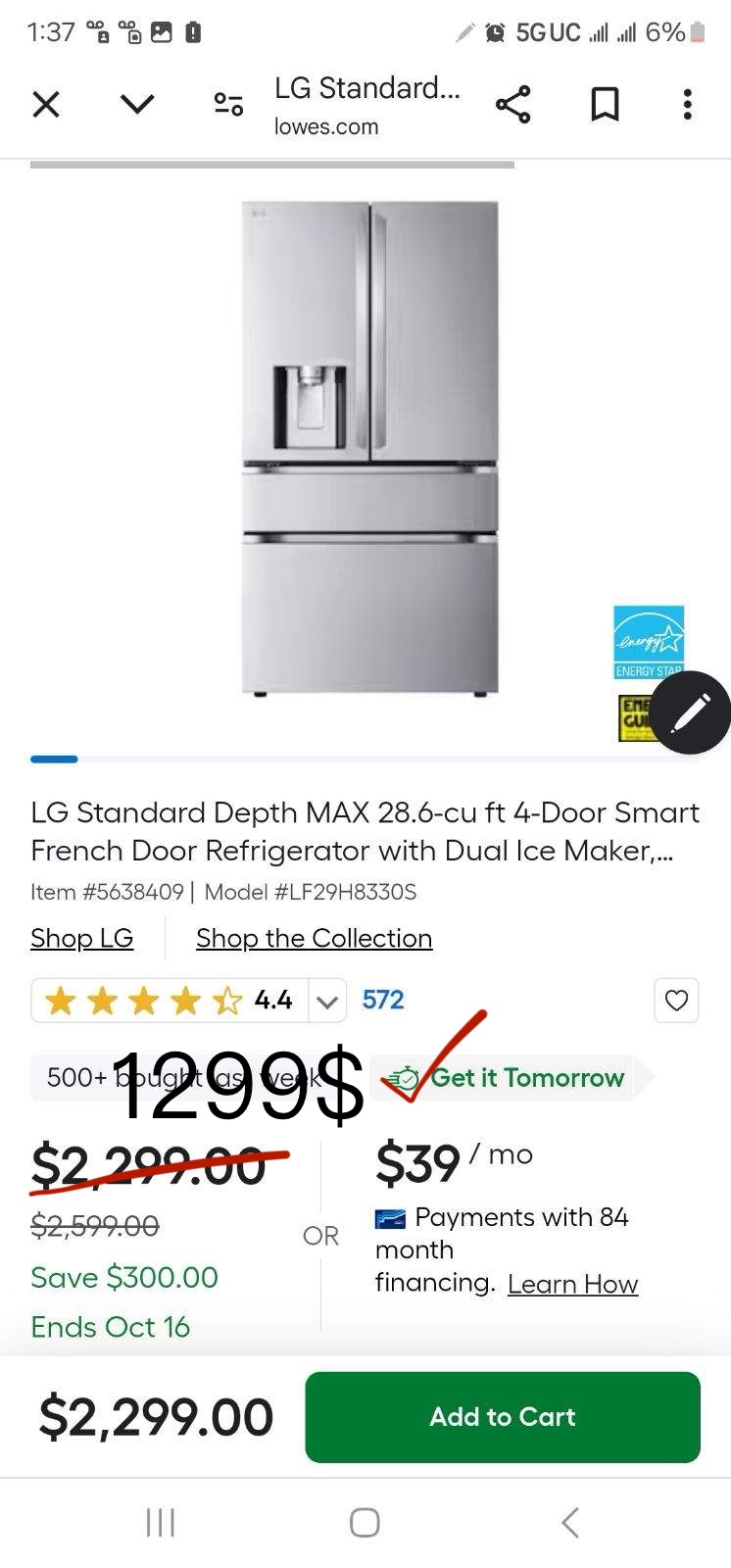The height and width of the screenshot is (1568, 731).
Task: Expand the 4.4 star rating dropdown
Action: (327, 1001)
